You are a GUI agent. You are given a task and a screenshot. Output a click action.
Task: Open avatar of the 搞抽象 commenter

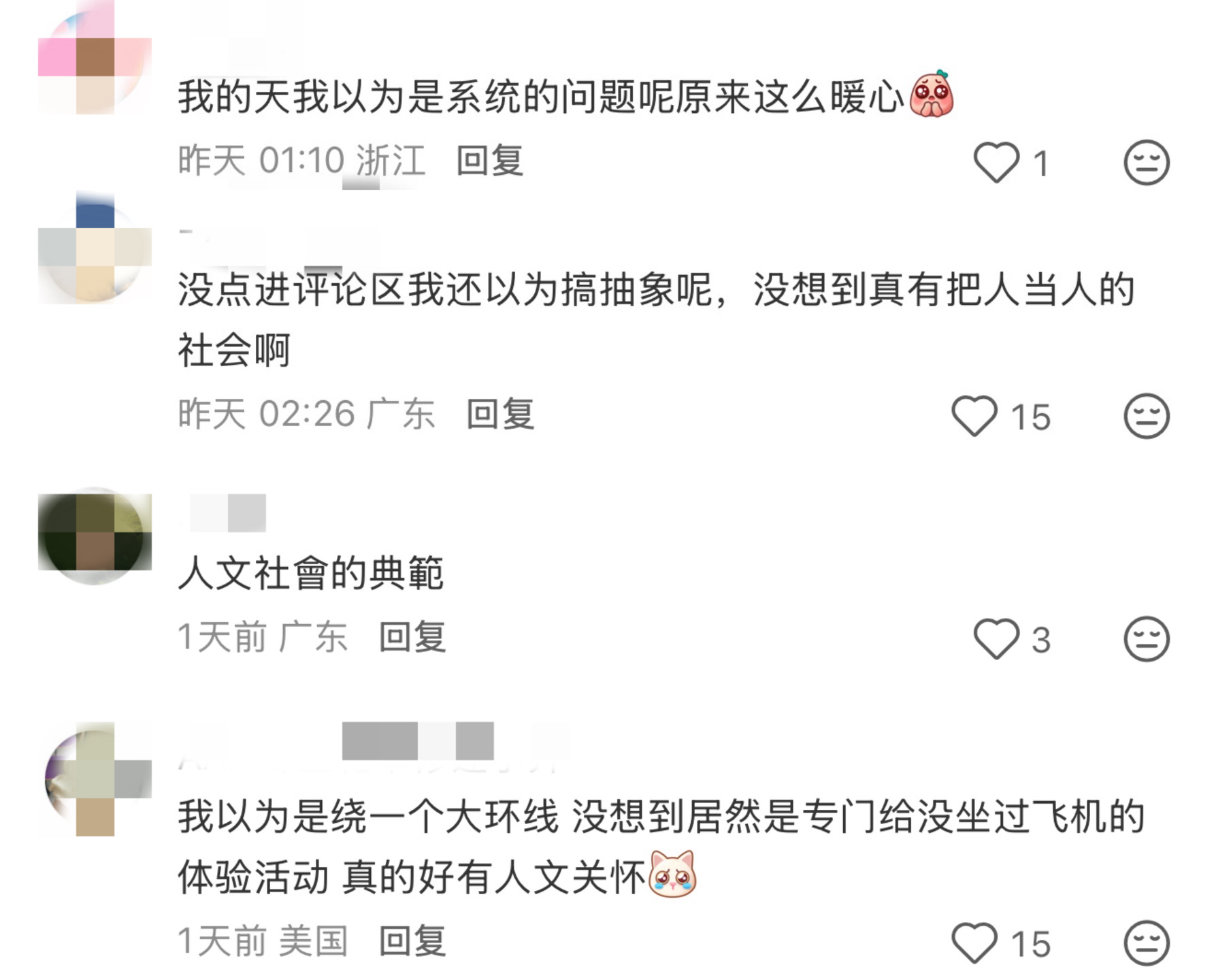(95, 248)
